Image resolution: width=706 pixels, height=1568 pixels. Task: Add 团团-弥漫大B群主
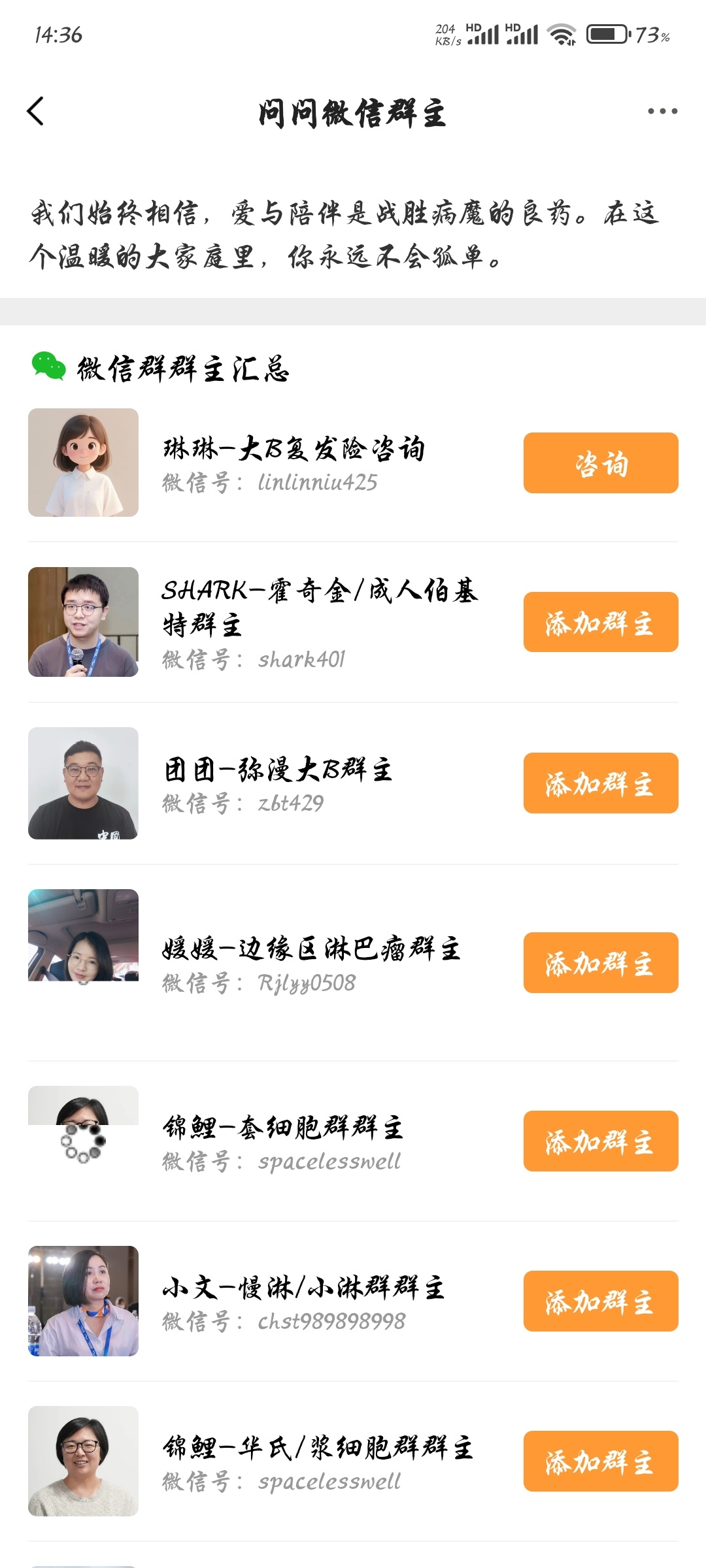(x=600, y=783)
